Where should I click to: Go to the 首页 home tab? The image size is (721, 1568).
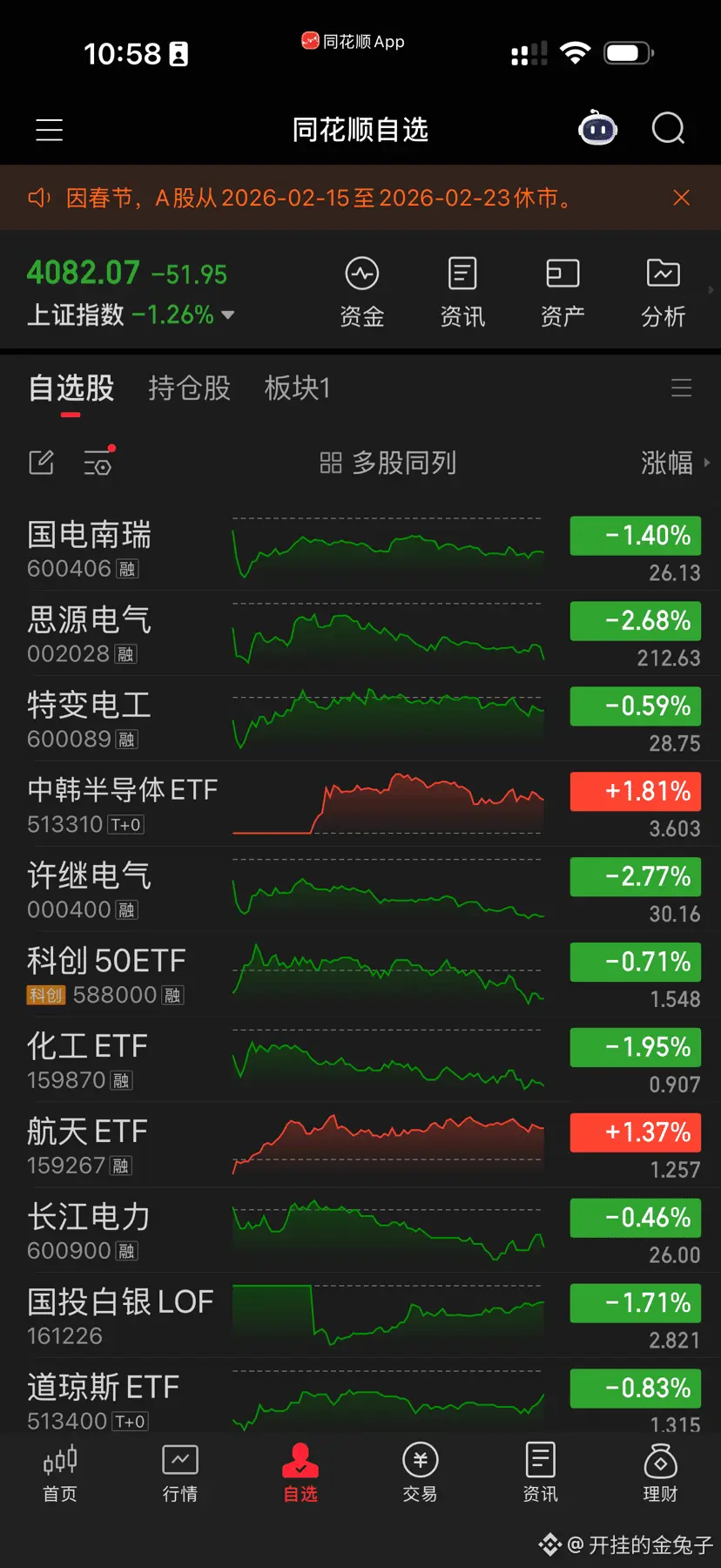pos(60,1473)
